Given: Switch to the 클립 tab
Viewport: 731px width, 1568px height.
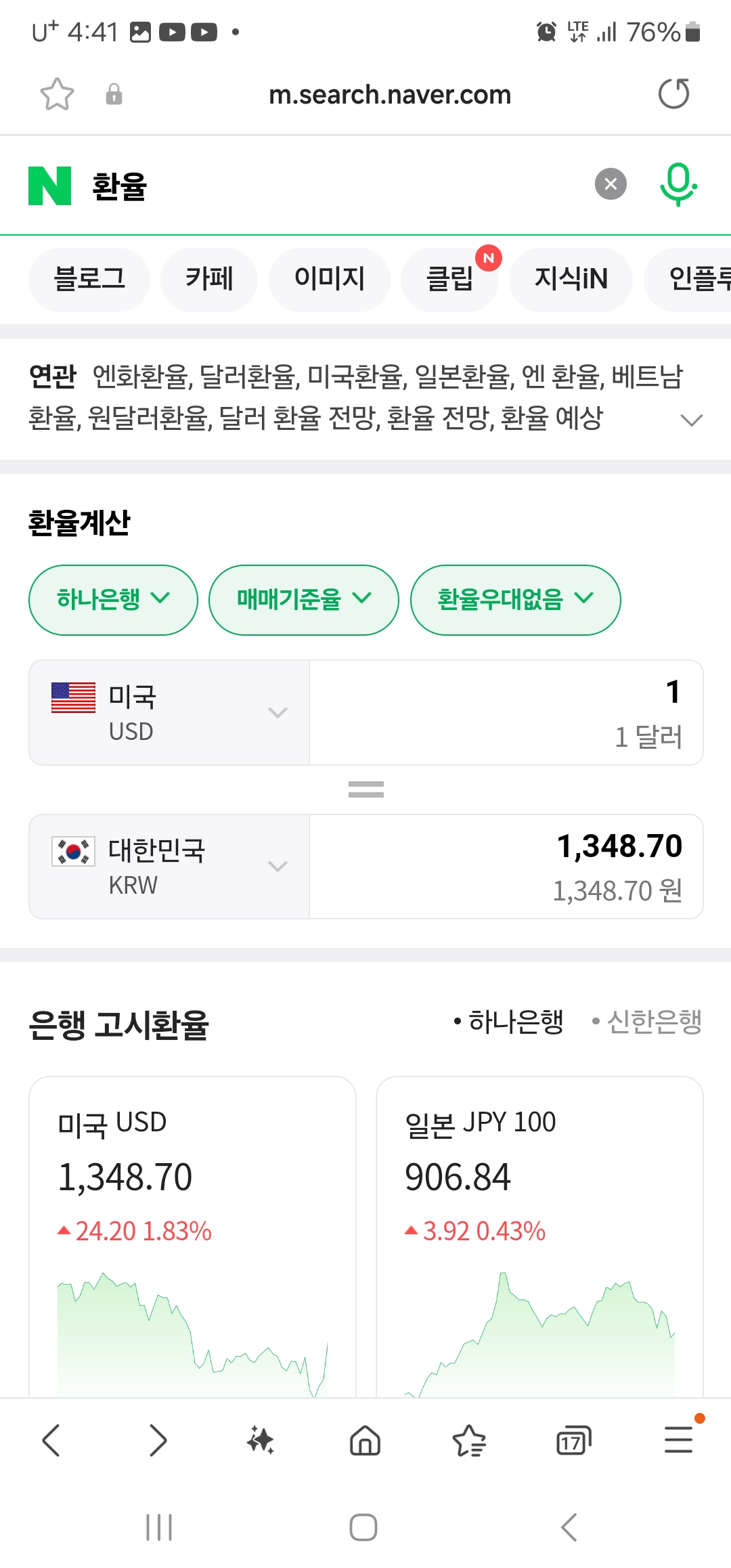Looking at the screenshot, I should [449, 279].
